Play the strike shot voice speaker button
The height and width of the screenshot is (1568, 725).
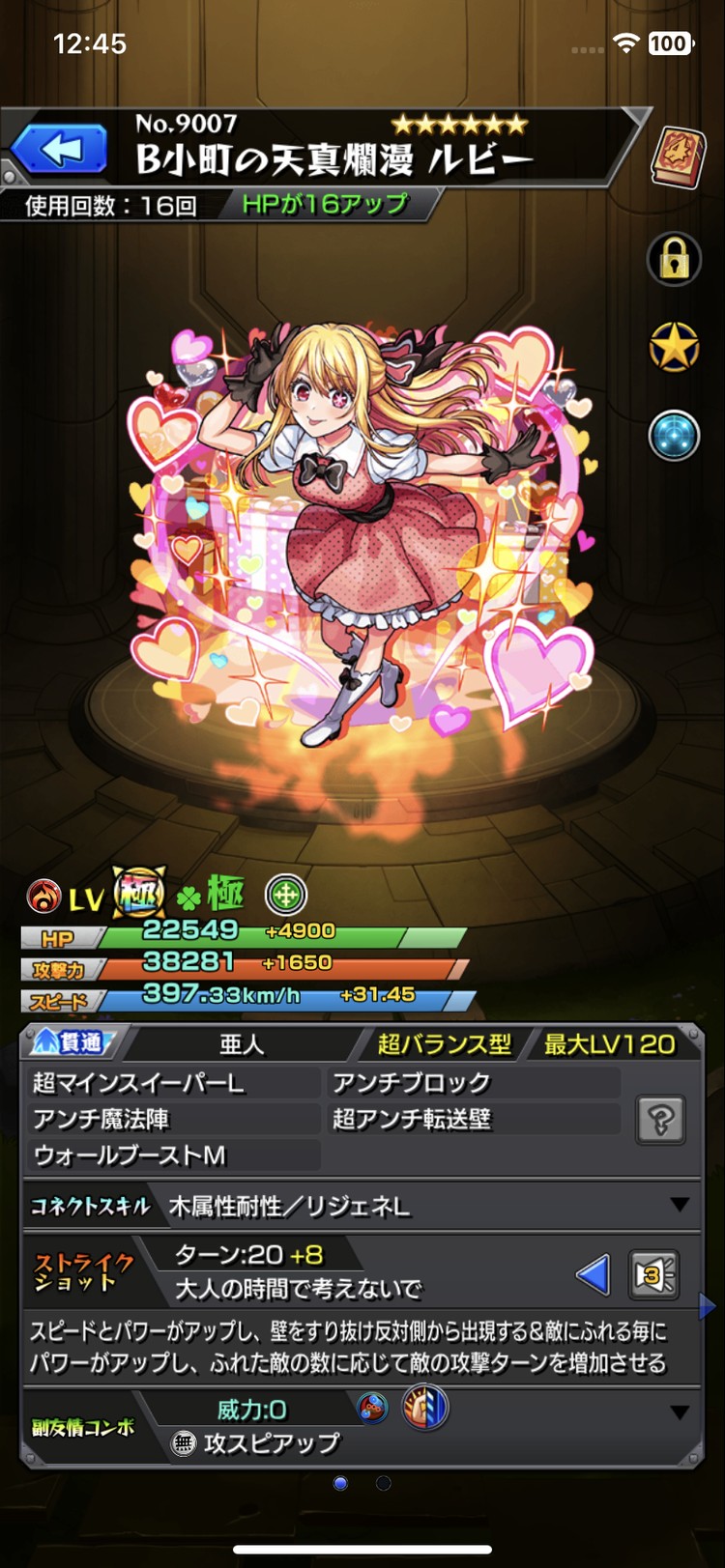click(653, 1275)
